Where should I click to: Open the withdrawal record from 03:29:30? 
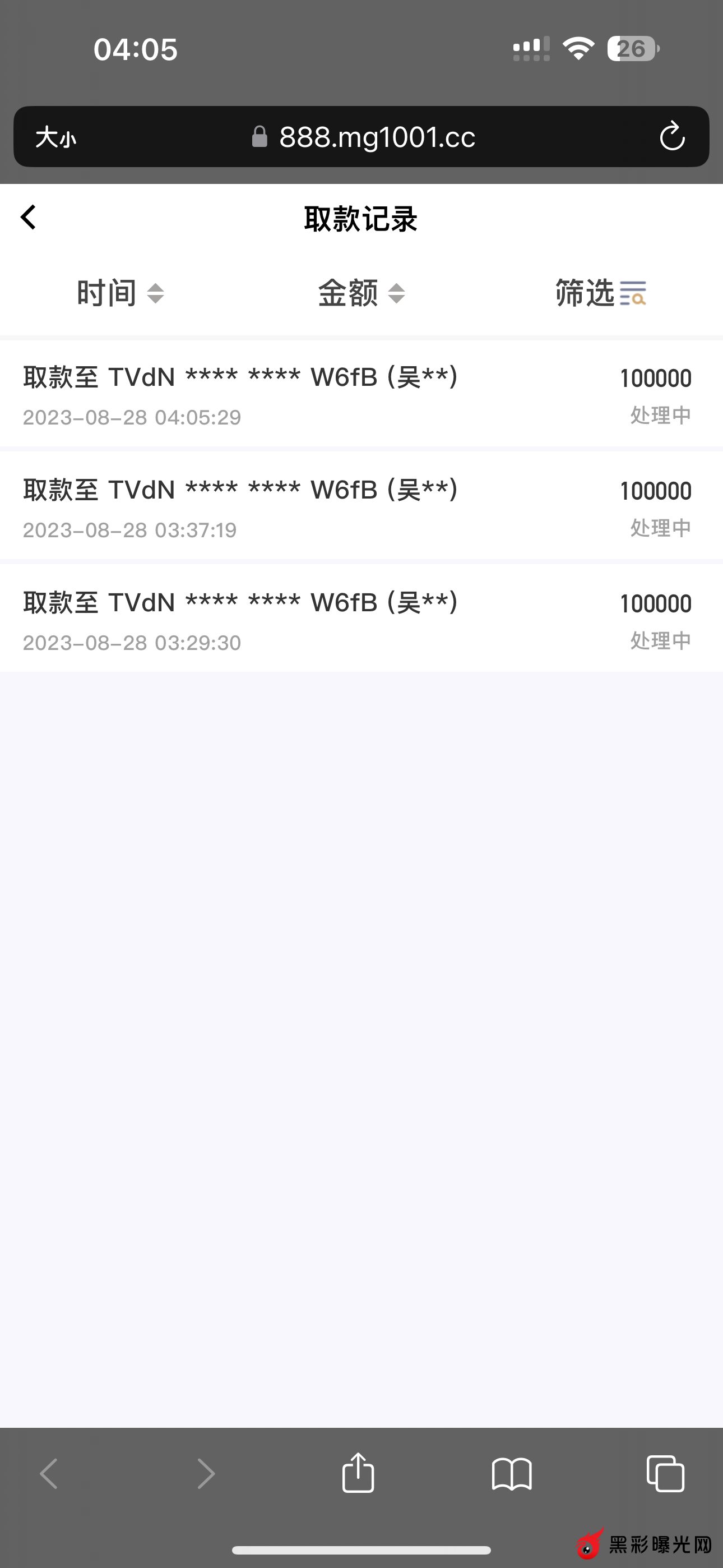point(361,620)
